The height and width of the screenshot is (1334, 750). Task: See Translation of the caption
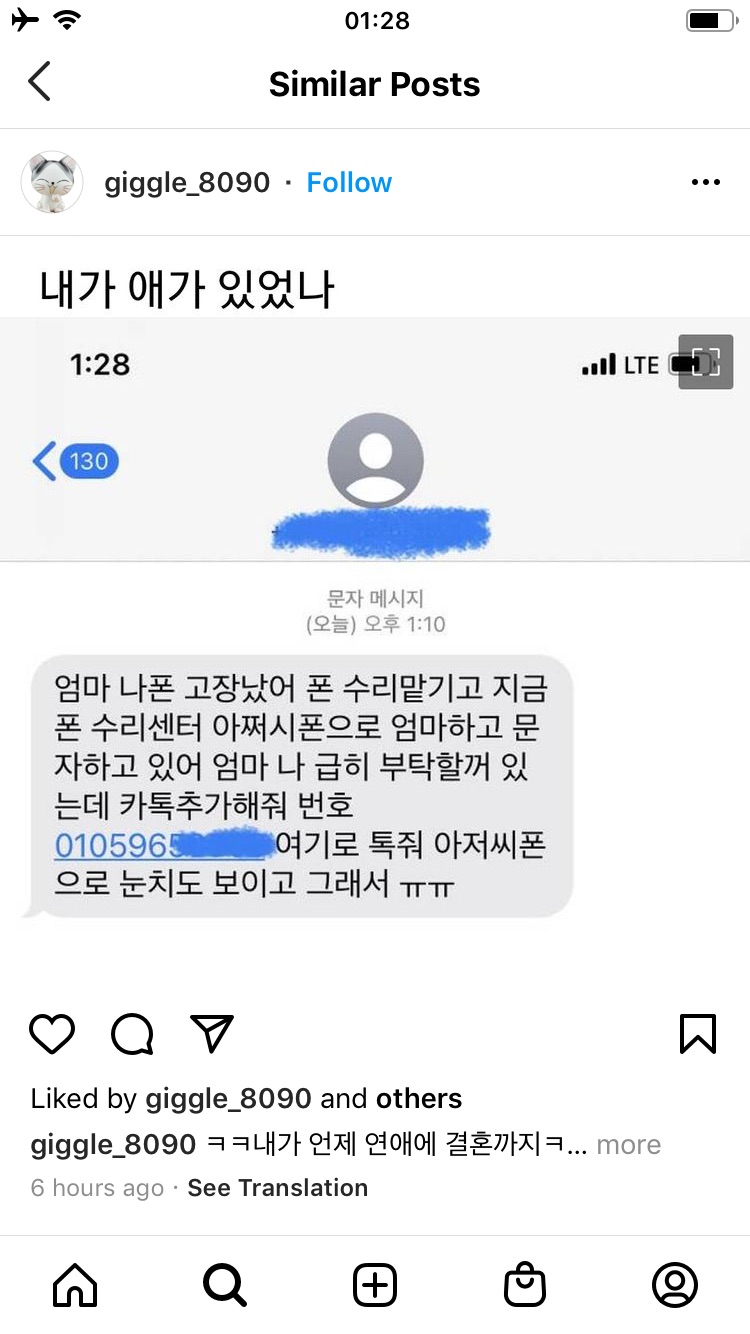[278, 1188]
